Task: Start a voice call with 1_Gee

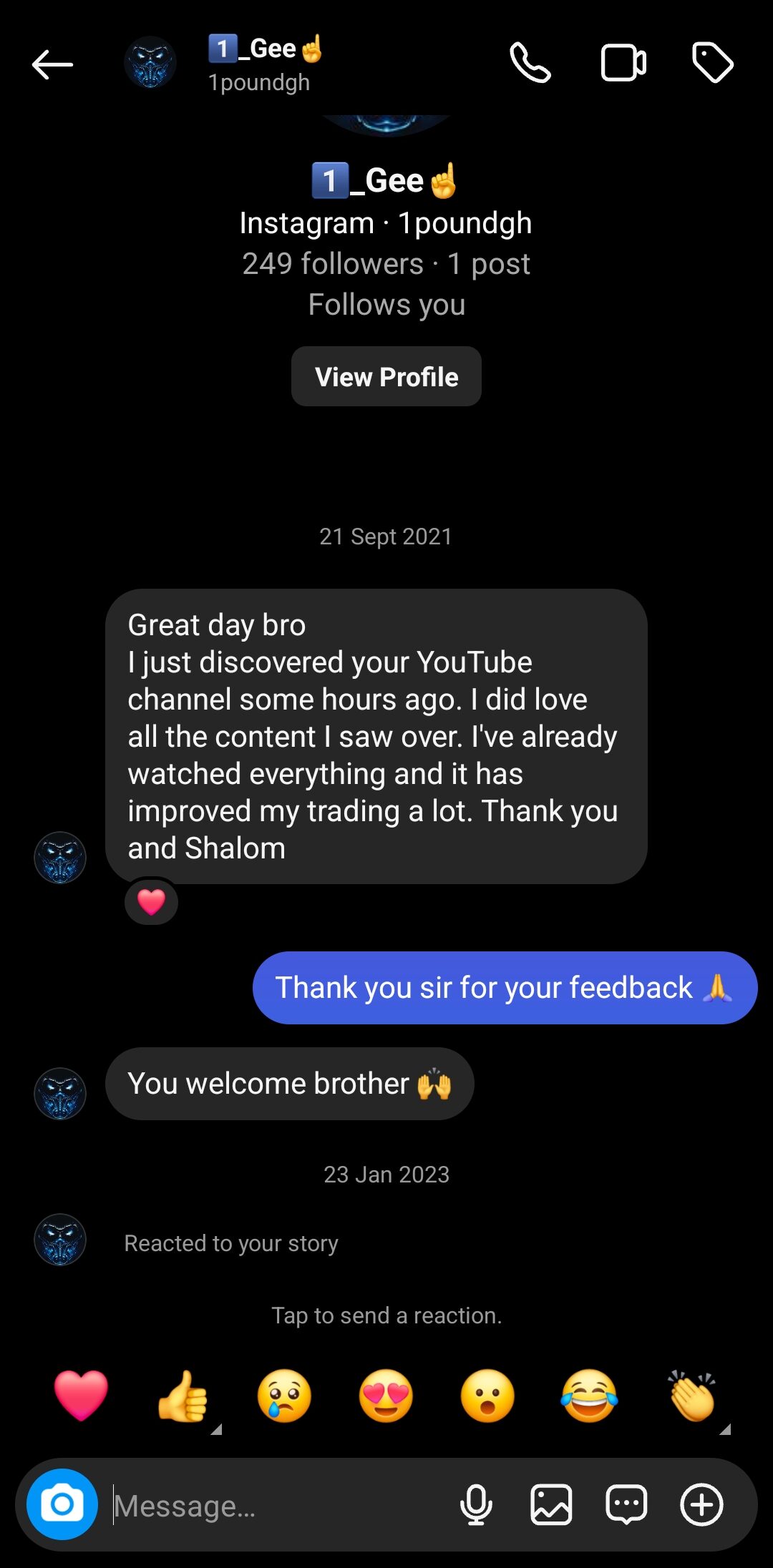Action: (530, 64)
